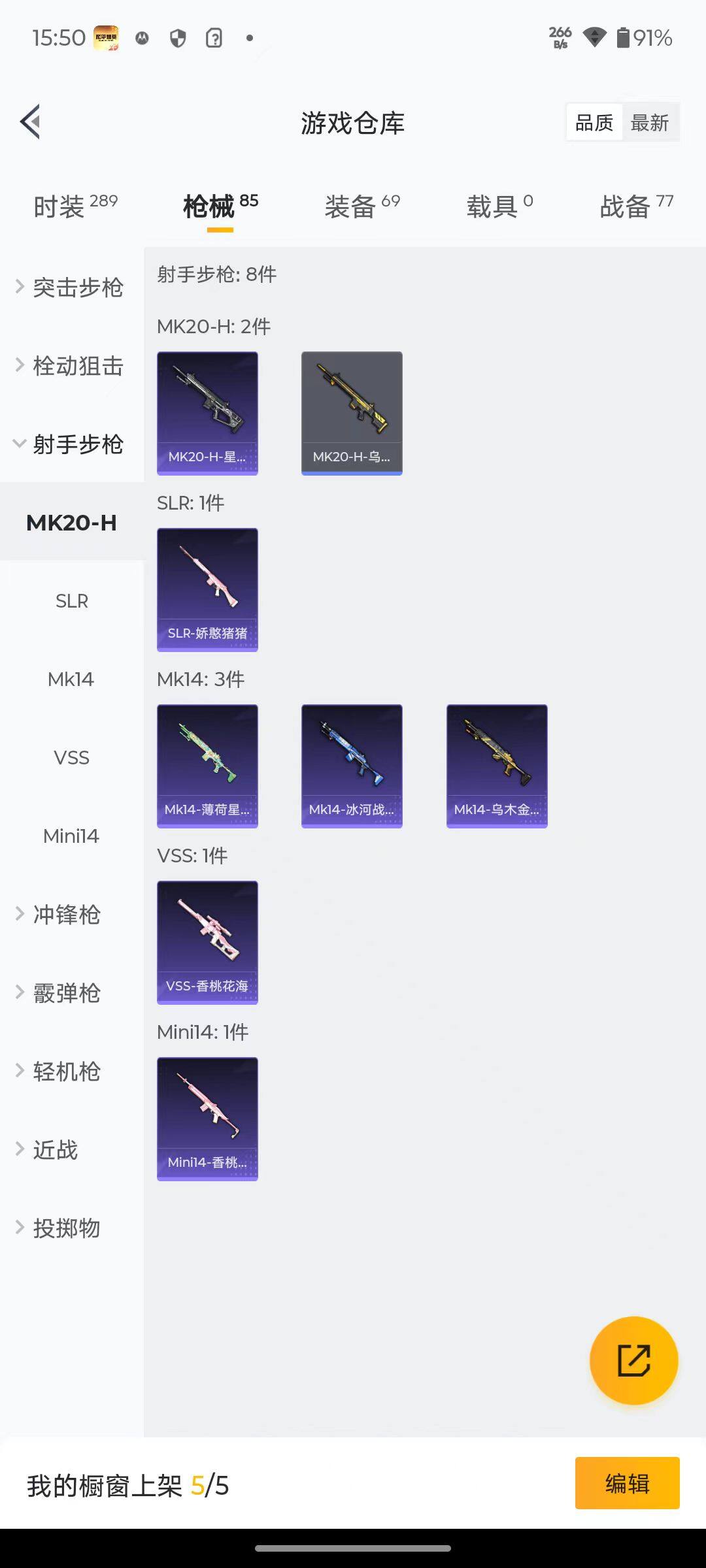Tap the back arrow at top left
The image size is (706, 1568).
coord(29,122)
